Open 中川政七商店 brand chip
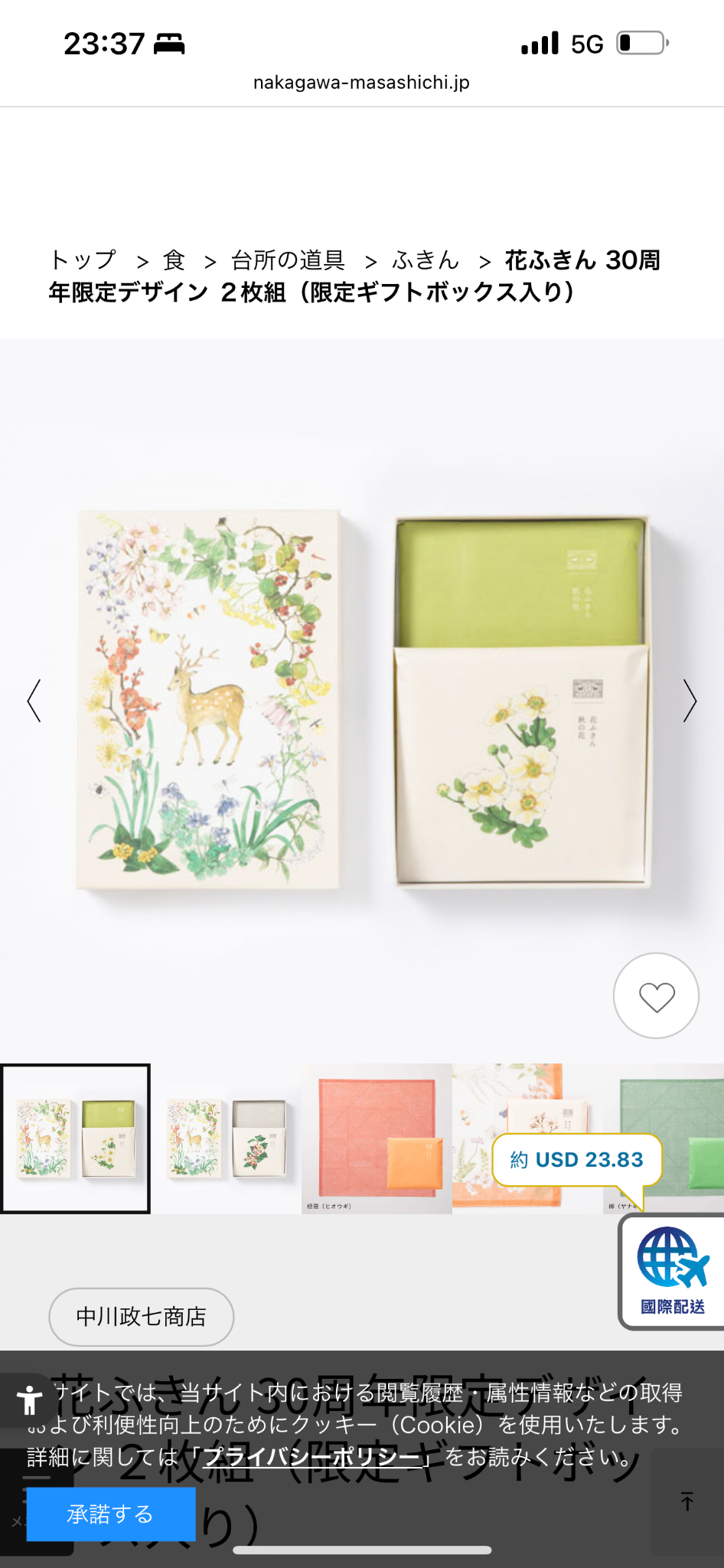Screen dimensions: 724x1568 [141, 1317]
